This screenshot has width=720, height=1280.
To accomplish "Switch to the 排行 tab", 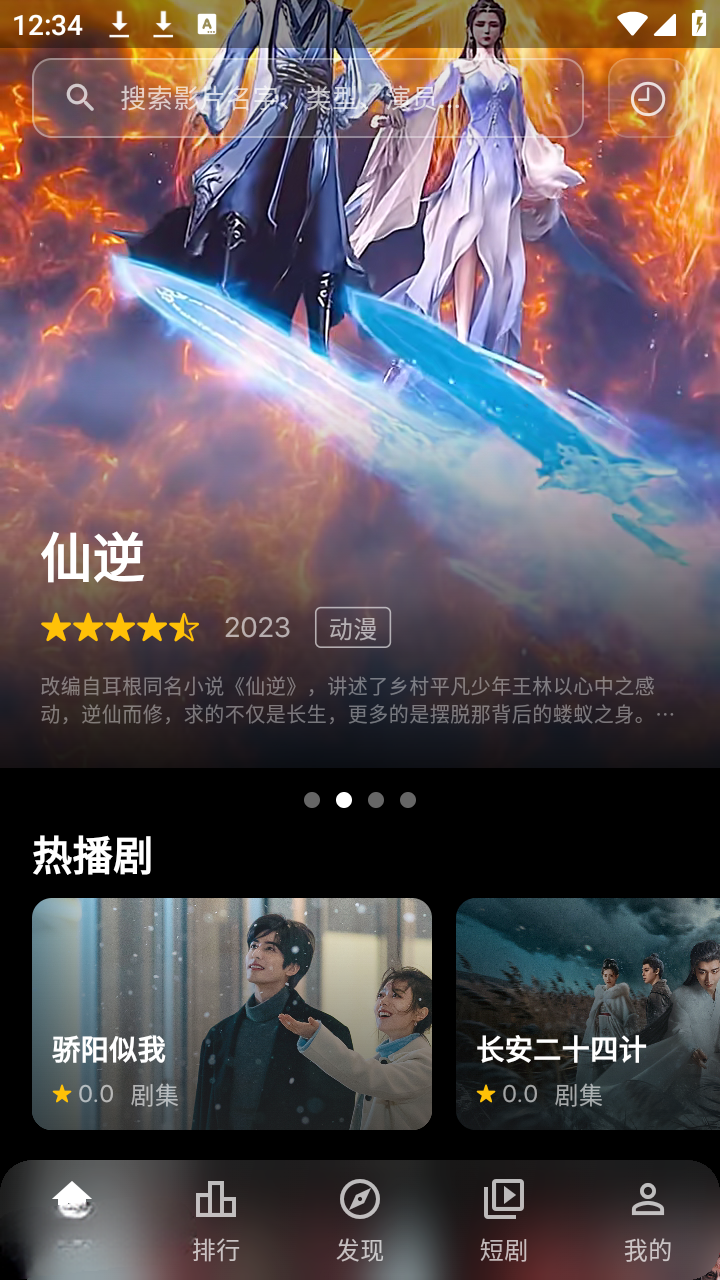I will click(216, 1218).
